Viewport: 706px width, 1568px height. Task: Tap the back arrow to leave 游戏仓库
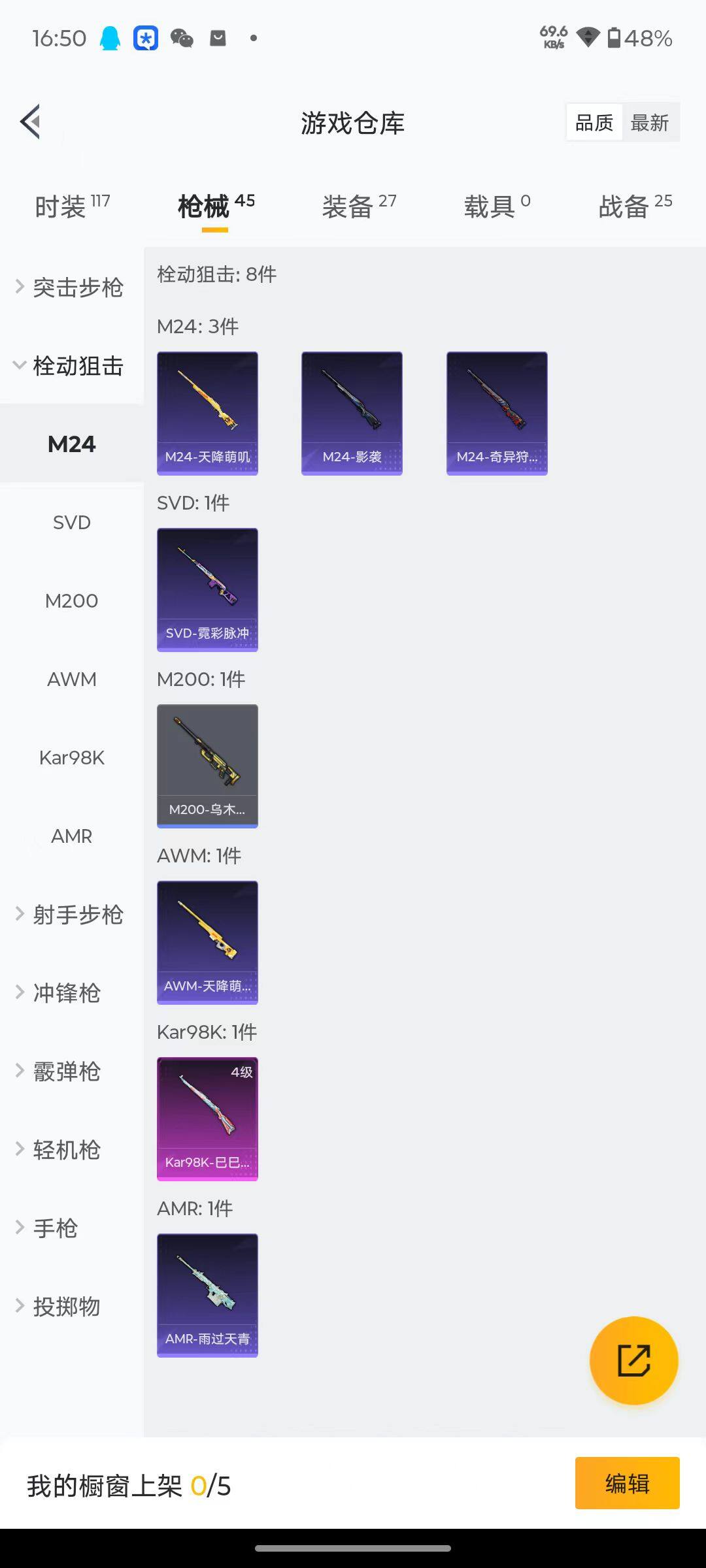coord(29,122)
